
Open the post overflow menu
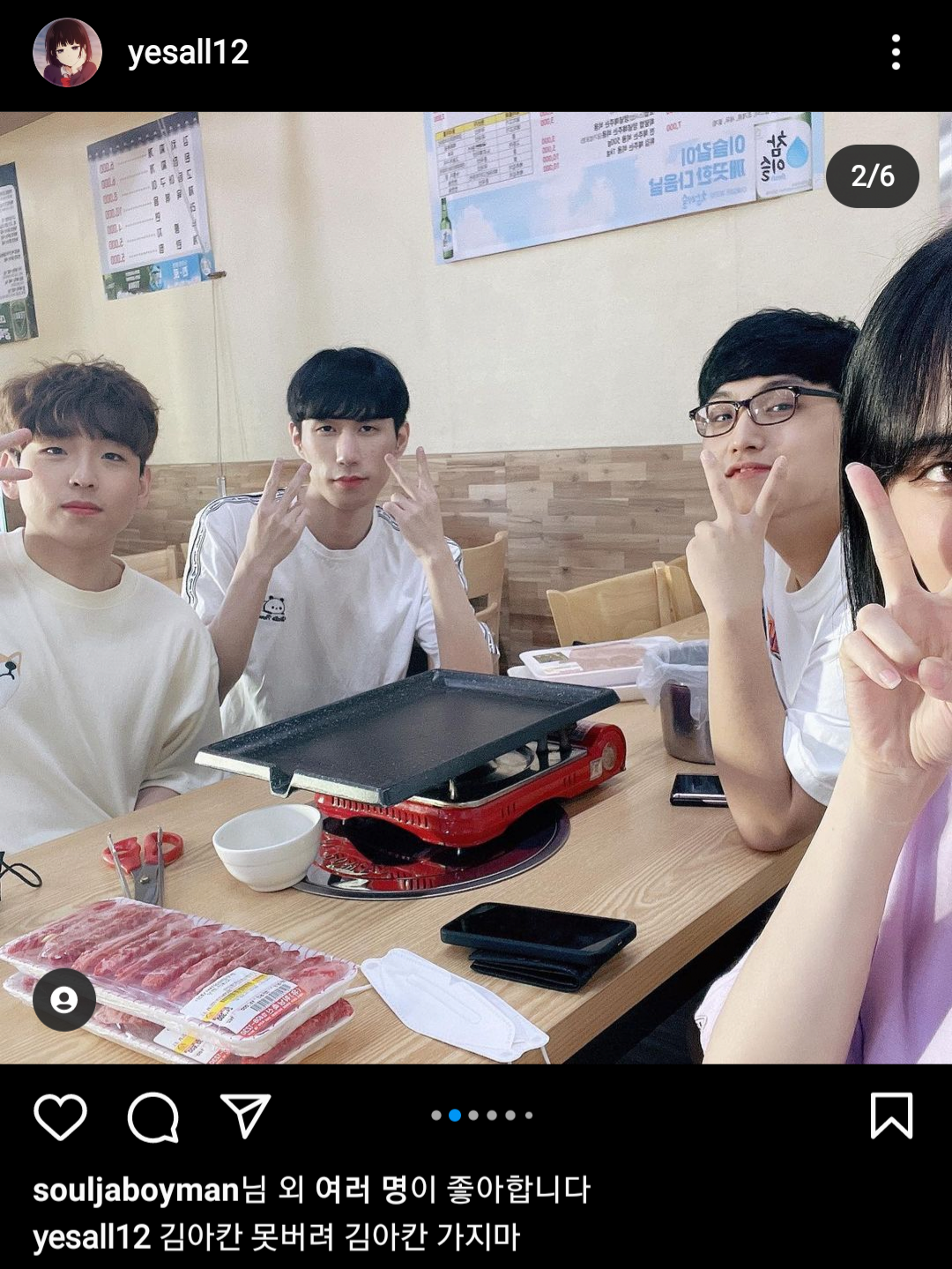tap(895, 53)
